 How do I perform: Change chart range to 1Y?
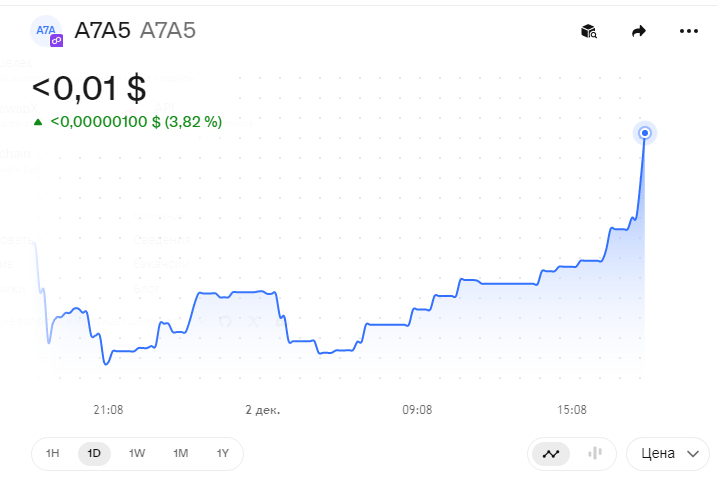pyautogui.click(x=223, y=453)
